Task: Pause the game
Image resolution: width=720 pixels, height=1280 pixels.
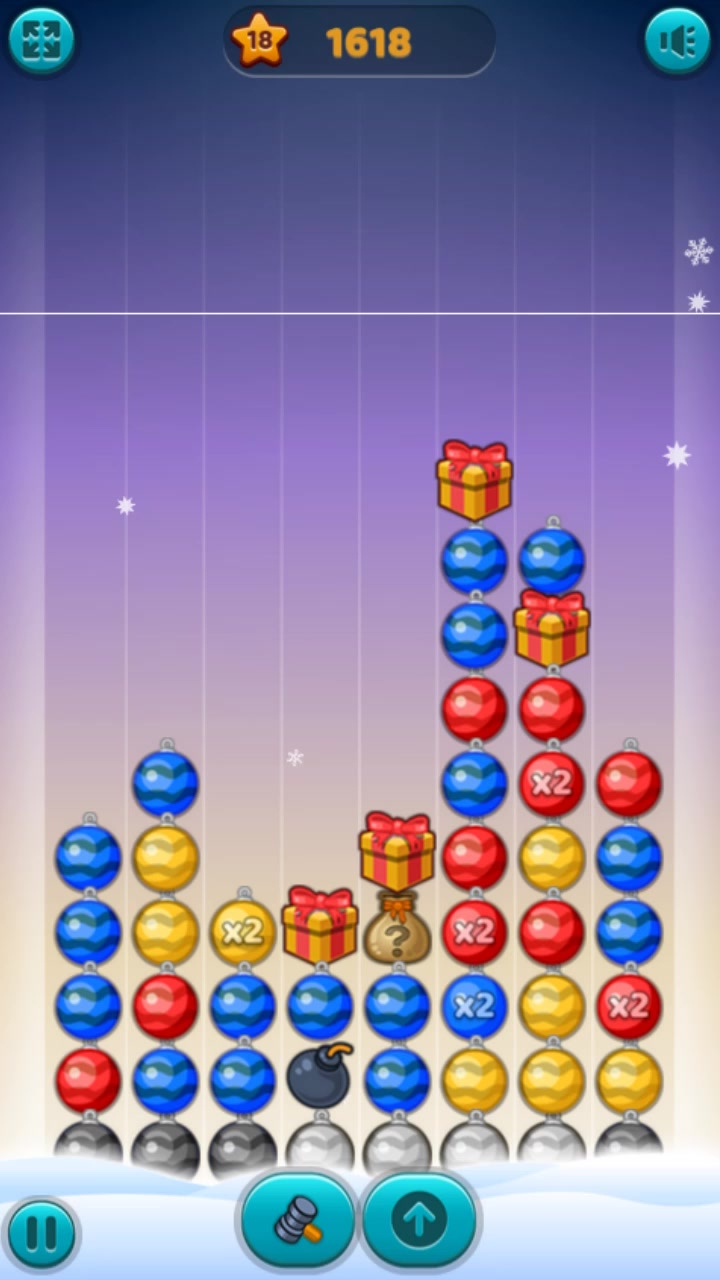Action: click(41, 1232)
